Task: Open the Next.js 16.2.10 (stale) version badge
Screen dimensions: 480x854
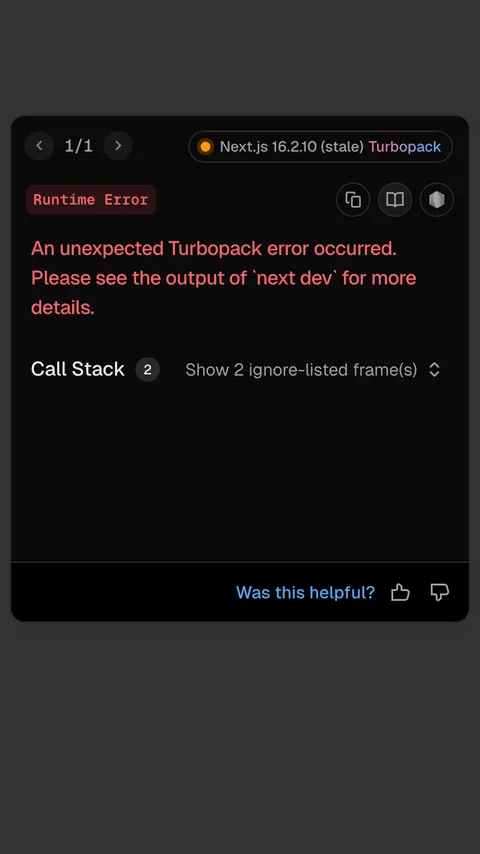Action: (x=320, y=147)
